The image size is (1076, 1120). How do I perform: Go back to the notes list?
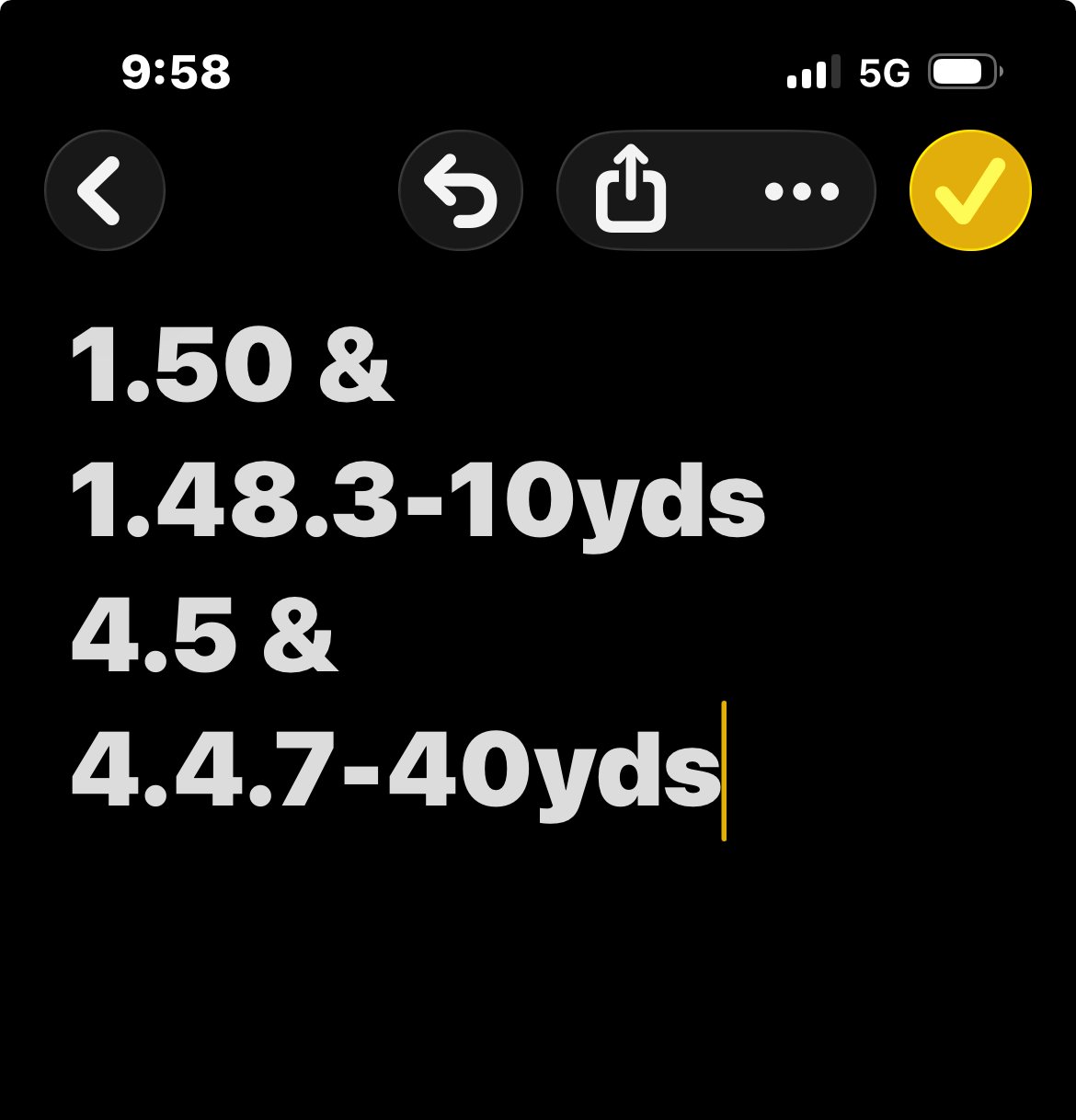[104, 190]
